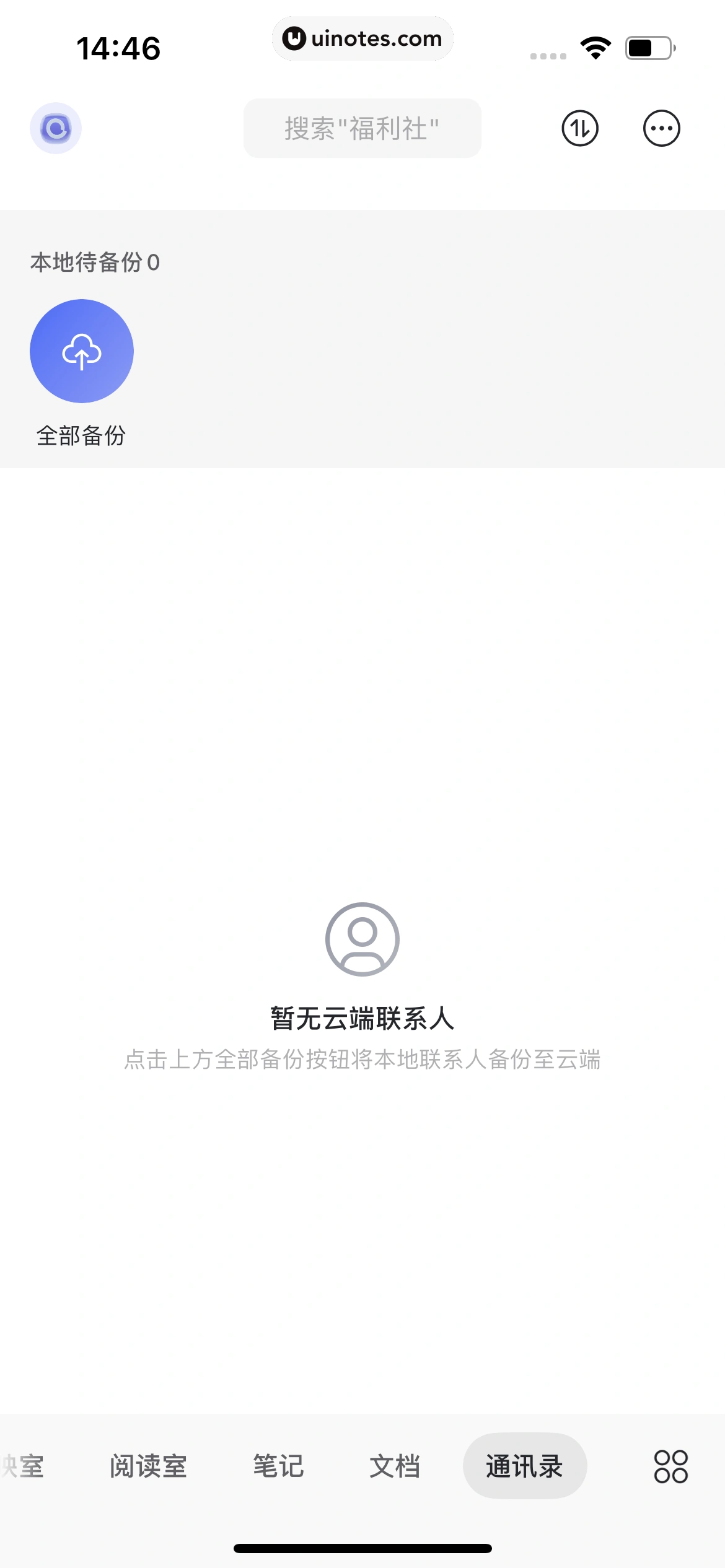The height and width of the screenshot is (1568, 725).
Task: Tap the 本地待备份 0 label
Action: tap(94, 263)
